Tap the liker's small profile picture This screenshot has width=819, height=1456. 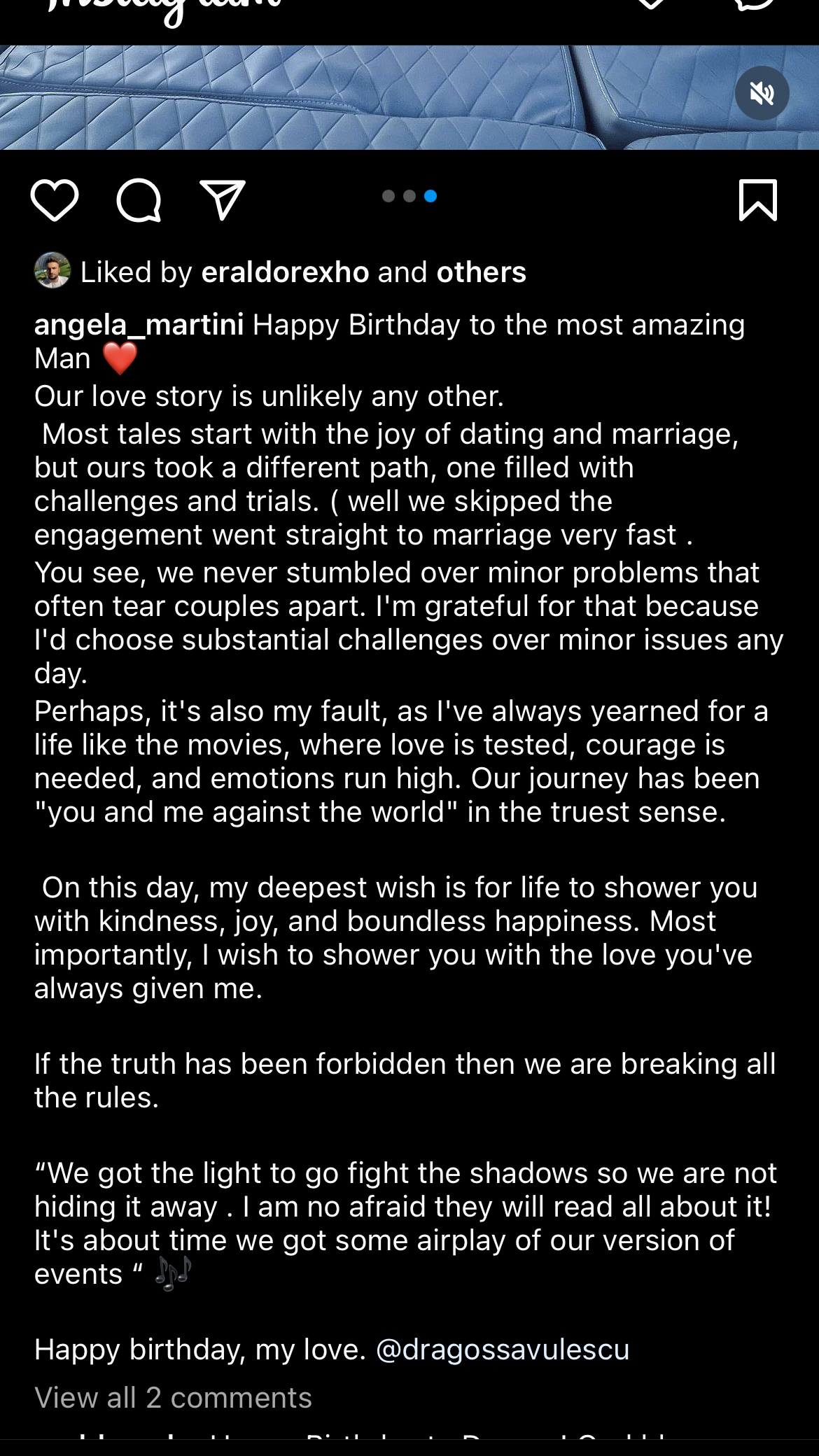pyautogui.click(x=52, y=271)
